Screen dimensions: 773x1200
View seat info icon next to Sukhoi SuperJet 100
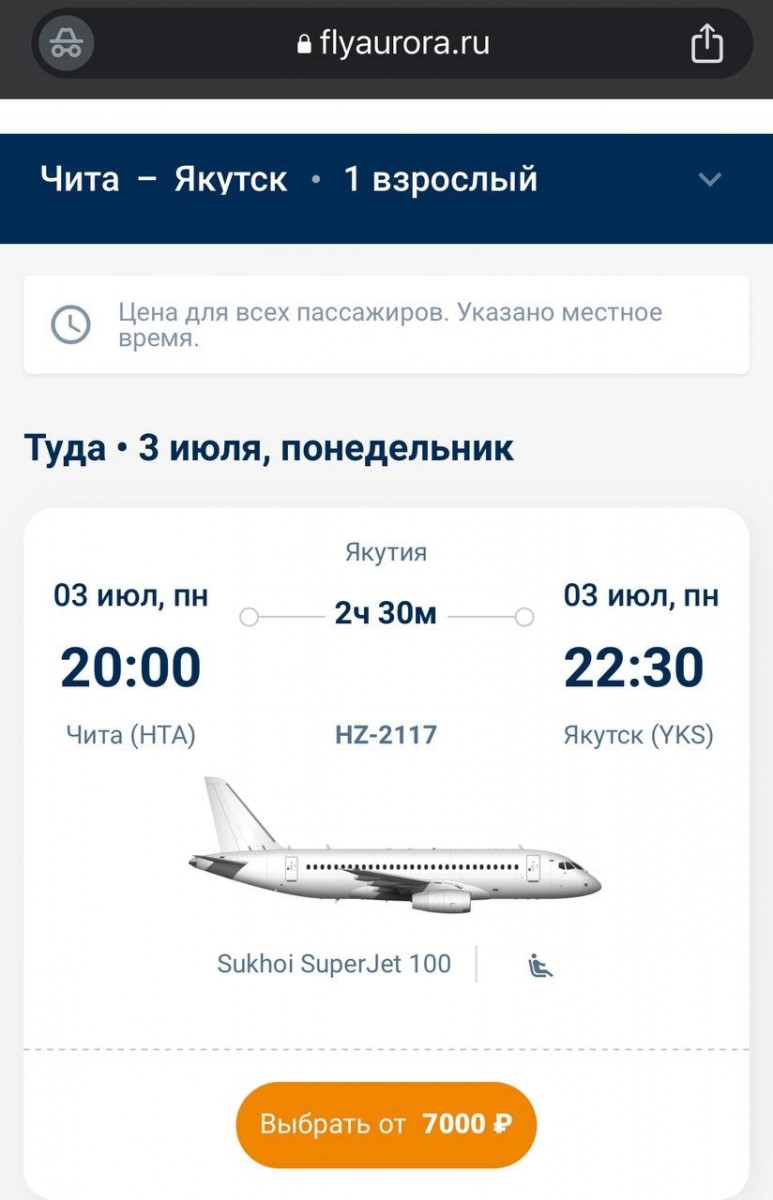(x=540, y=965)
